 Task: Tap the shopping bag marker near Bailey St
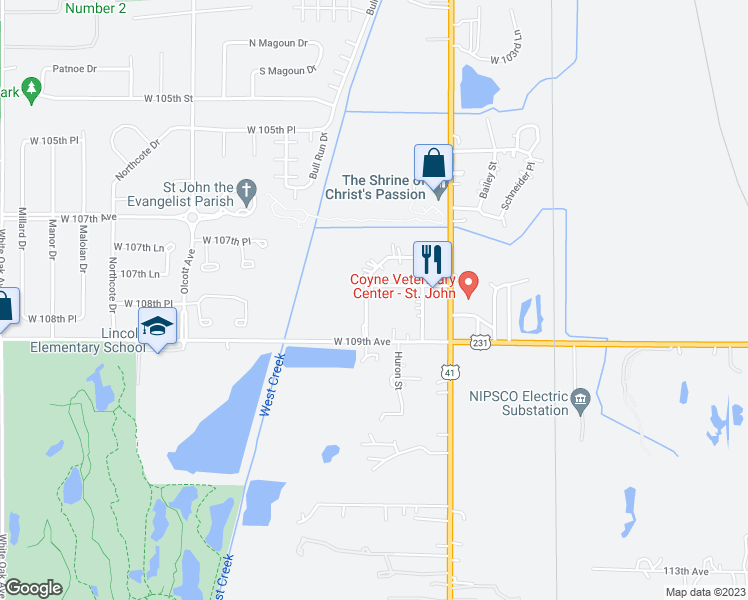click(x=434, y=162)
